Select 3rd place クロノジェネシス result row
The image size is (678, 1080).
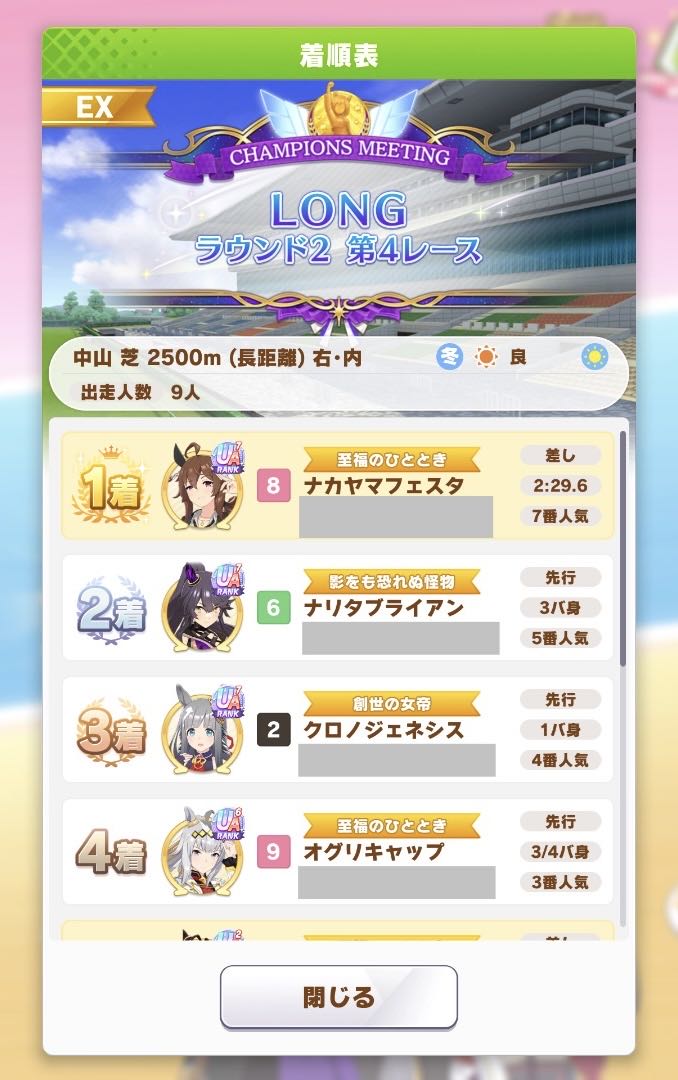click(338, 730)
